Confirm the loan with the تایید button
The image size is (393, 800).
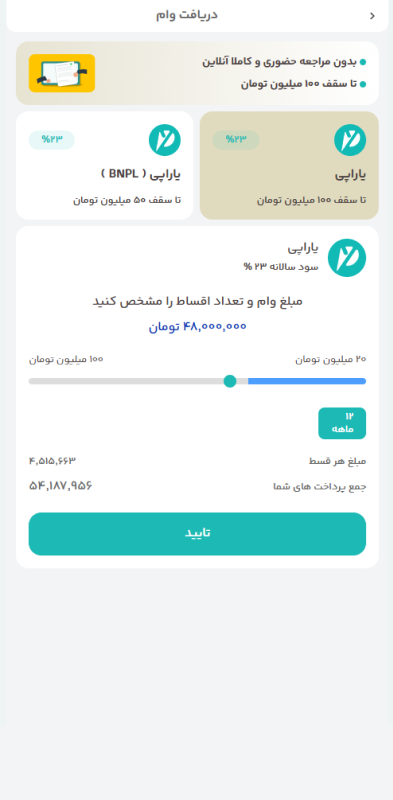click(x=197, y=534)
